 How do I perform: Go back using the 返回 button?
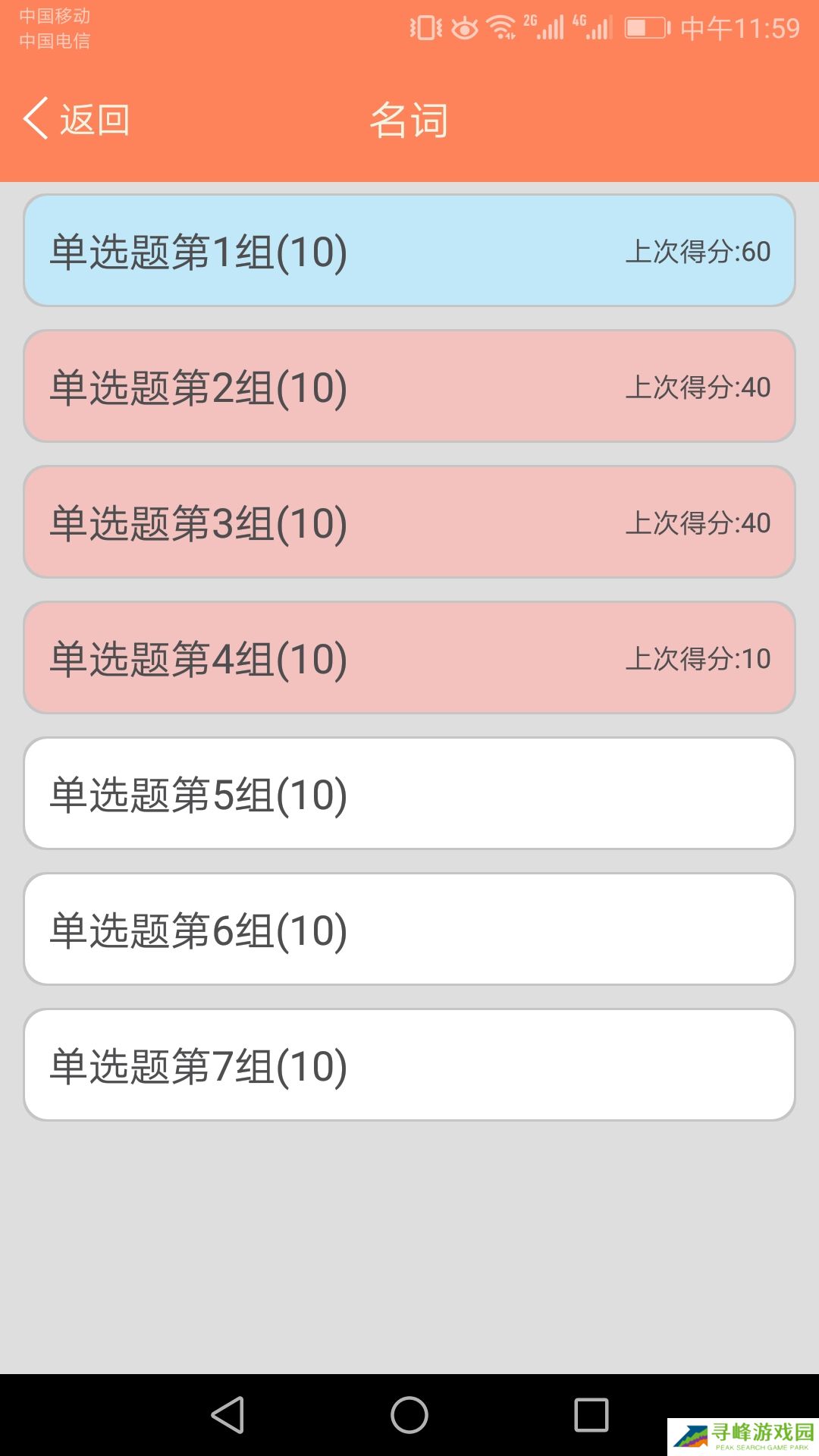coord(76,120)
